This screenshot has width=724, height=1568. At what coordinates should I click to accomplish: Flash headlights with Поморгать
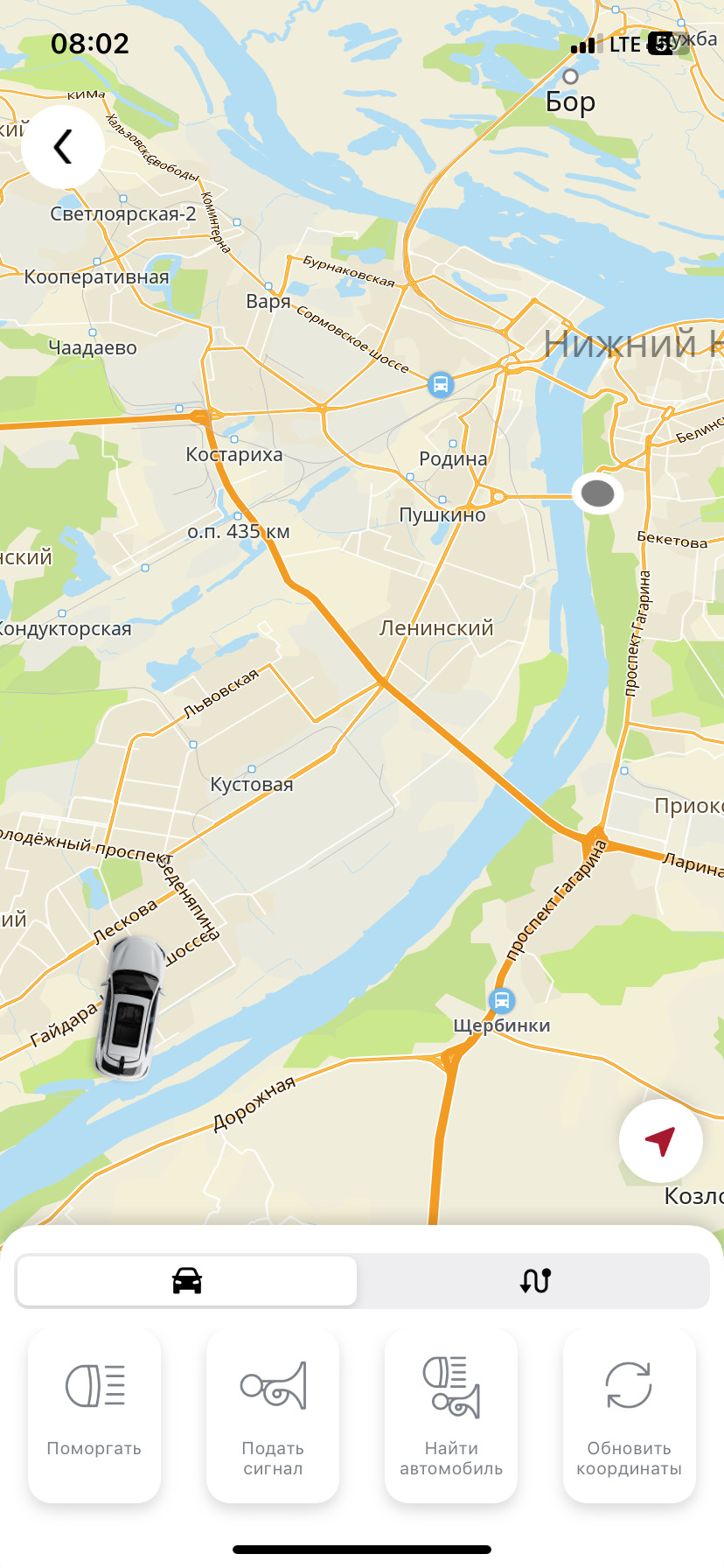tap(94, 1414)
